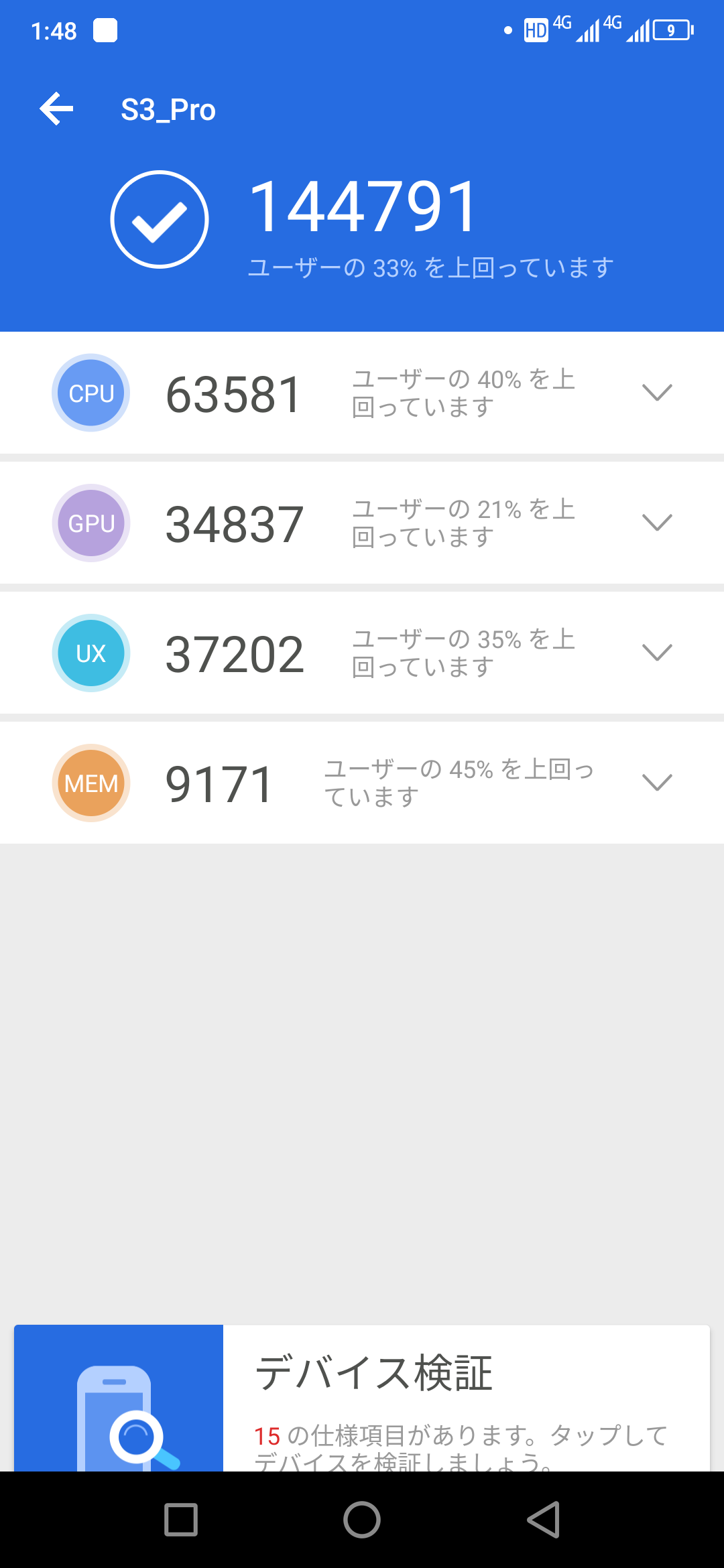Tap the system home button
The width and height of the screenshot is (724, 1568).
coord(362,1520)
